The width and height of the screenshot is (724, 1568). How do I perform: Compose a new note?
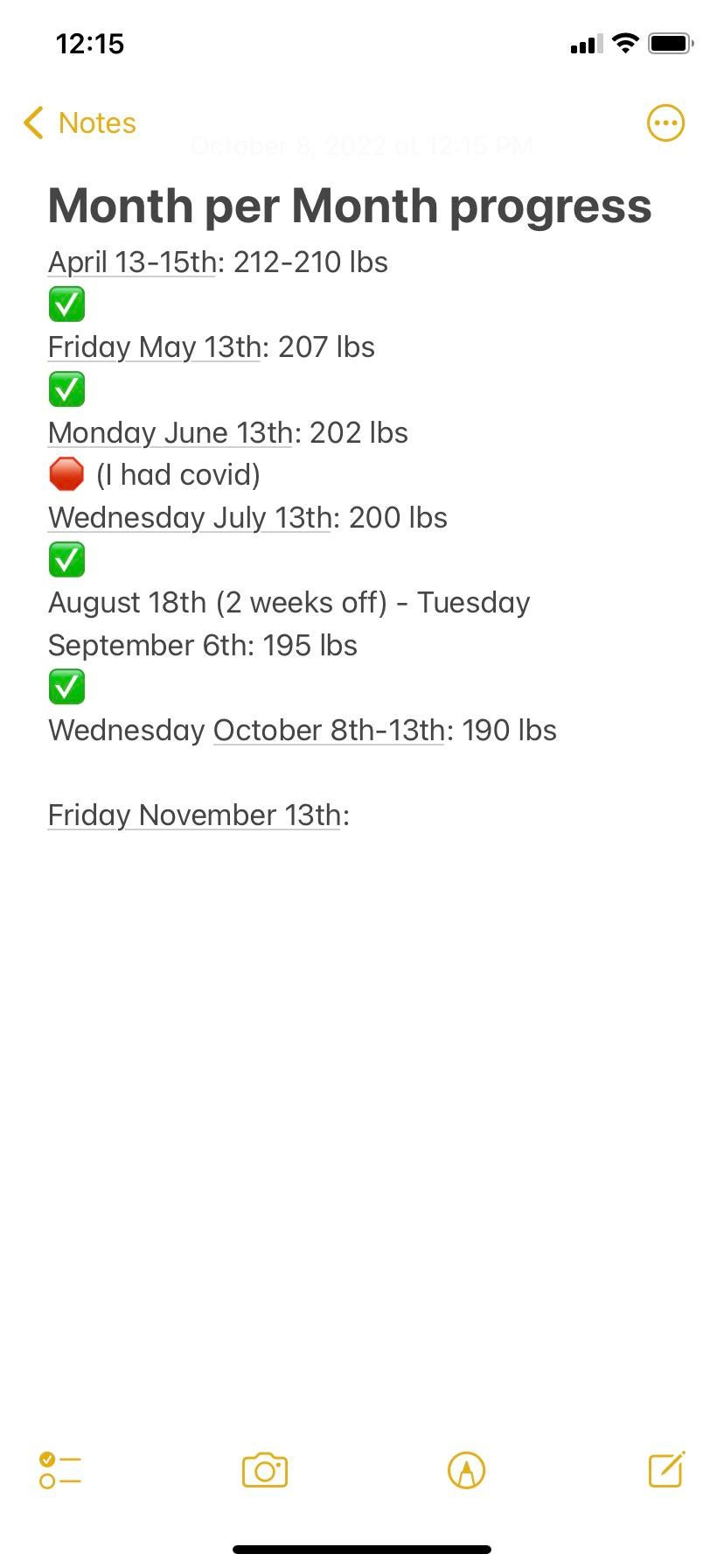(666, 1469)
